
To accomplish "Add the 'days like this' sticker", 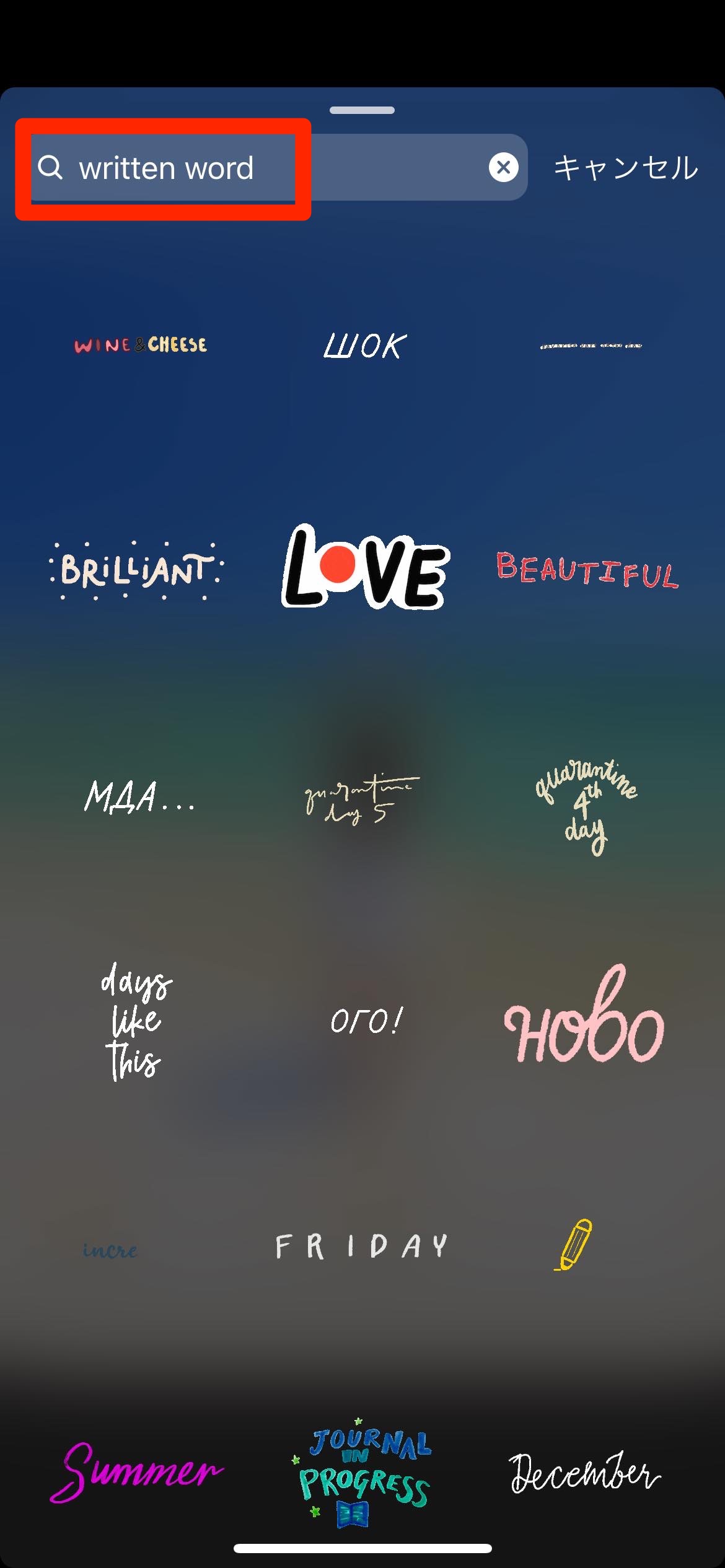I will 136,1022.
